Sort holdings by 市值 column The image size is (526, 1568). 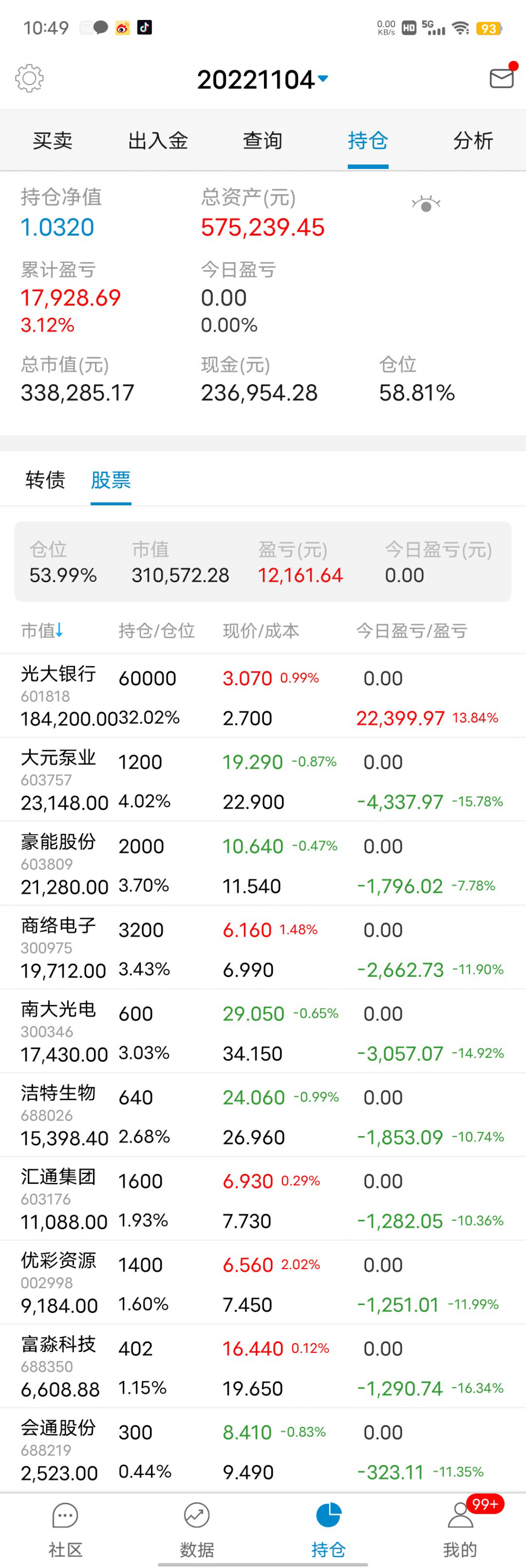42,630
